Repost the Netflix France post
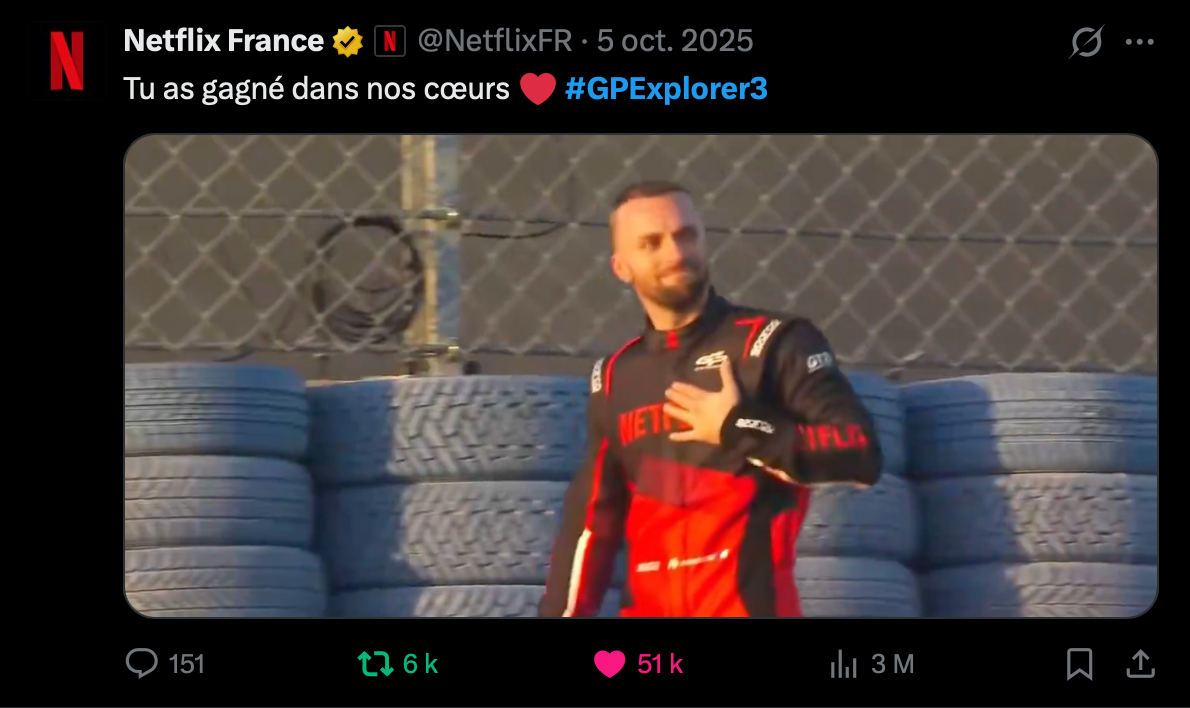 coord(376,663)
